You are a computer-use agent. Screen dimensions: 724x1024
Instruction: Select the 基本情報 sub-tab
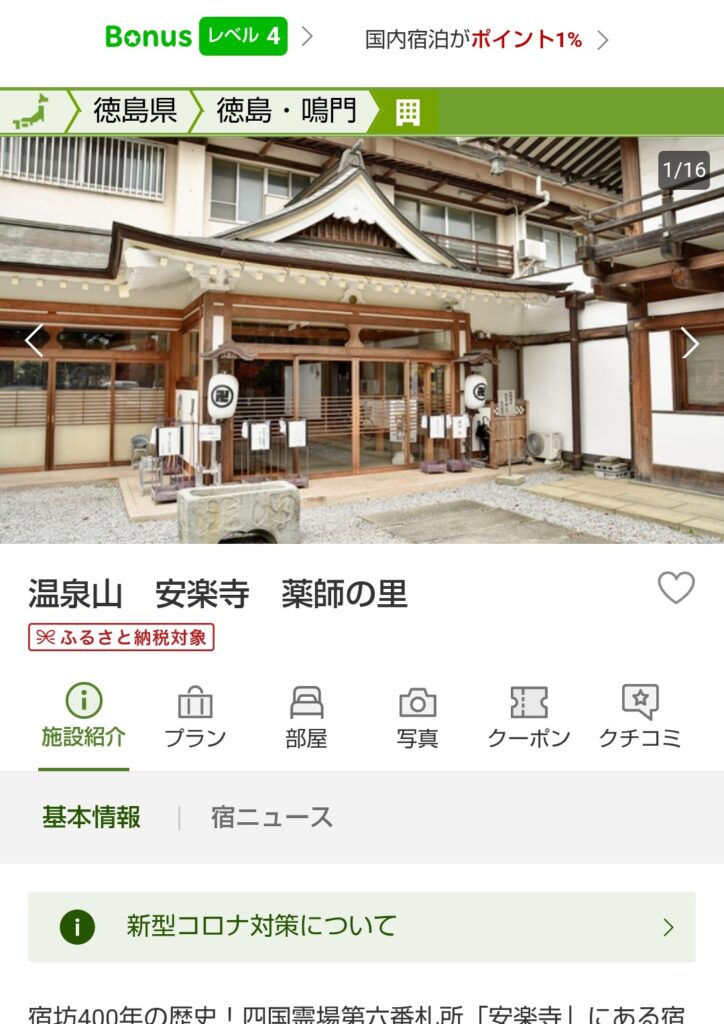(91, 817)
